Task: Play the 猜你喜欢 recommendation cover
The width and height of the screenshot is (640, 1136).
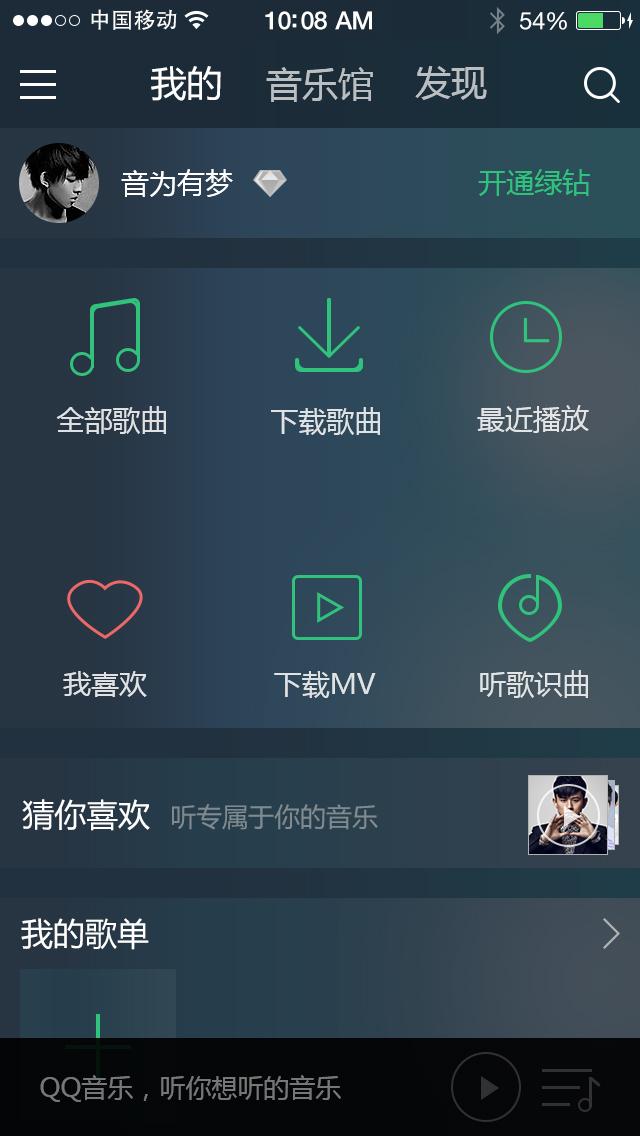Action: click(x=569, y=815)
